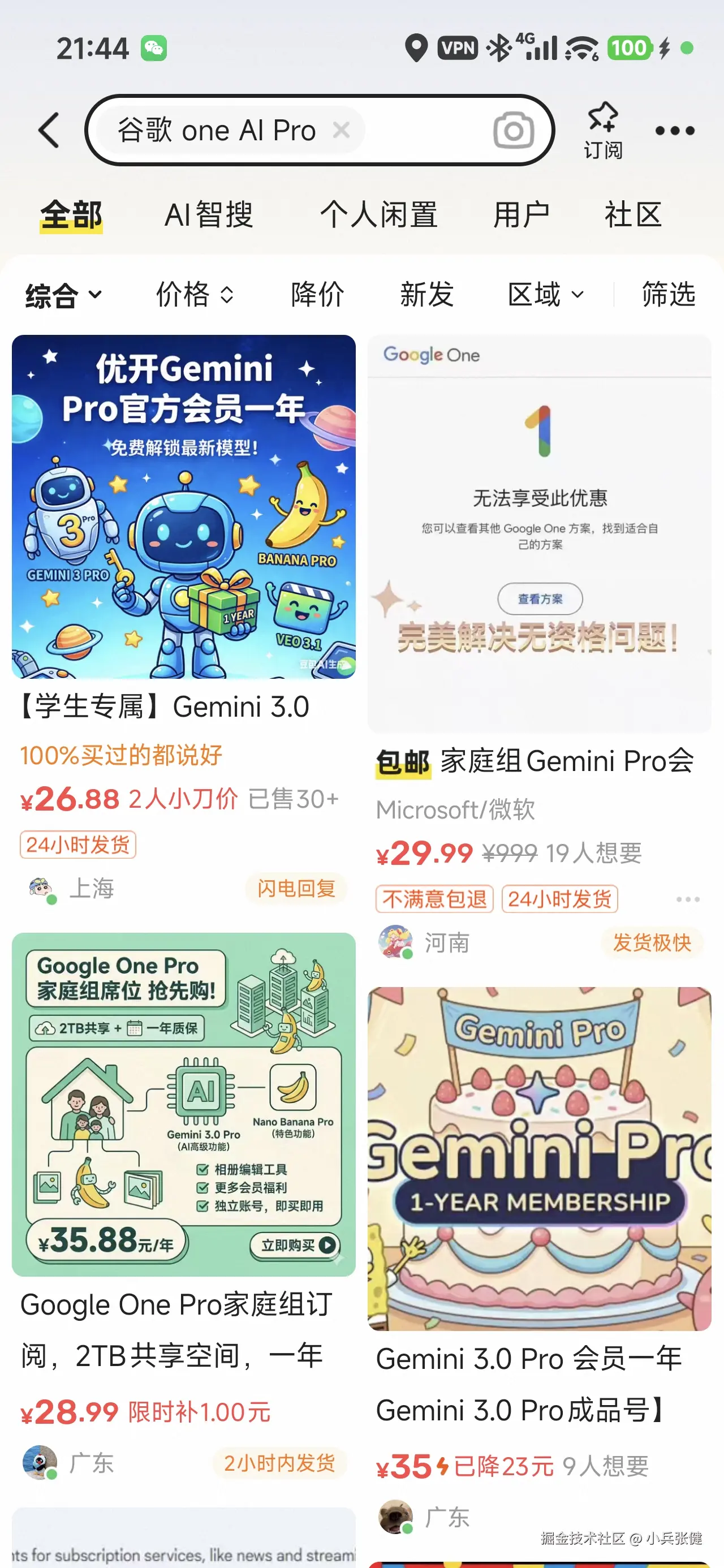Subscribe to this search via 订阅
The width and height of the screenshot is (724, 1568).
(602, 130)
